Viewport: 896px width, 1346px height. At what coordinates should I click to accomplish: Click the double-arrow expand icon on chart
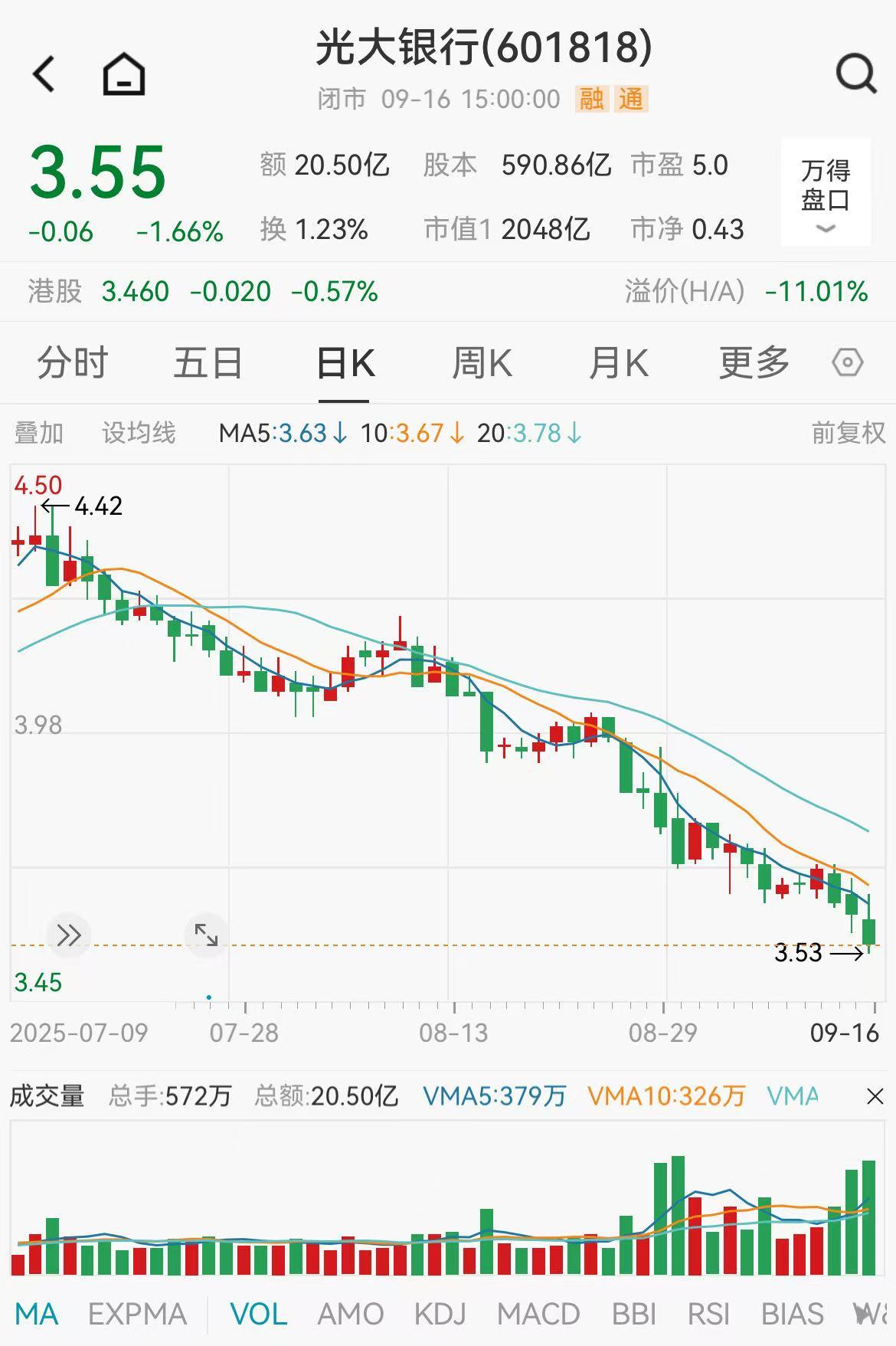69,935
